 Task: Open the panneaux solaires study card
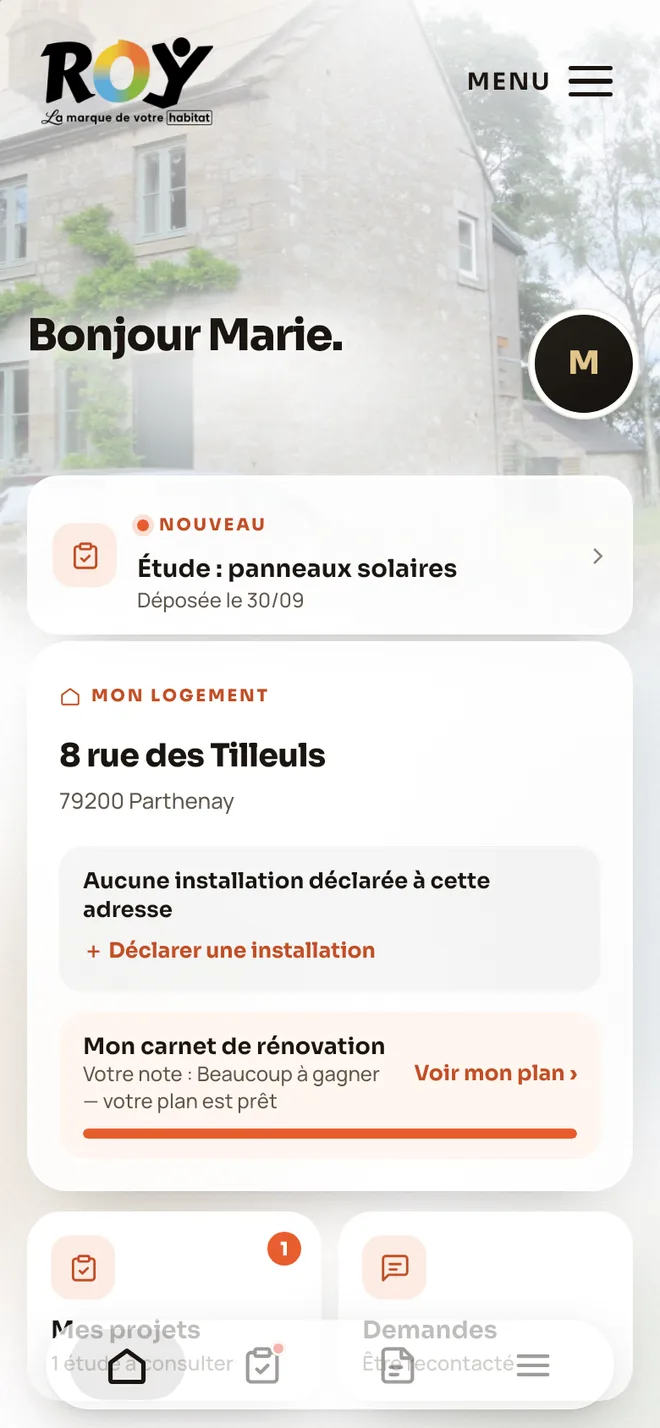(x=330, y=556)
